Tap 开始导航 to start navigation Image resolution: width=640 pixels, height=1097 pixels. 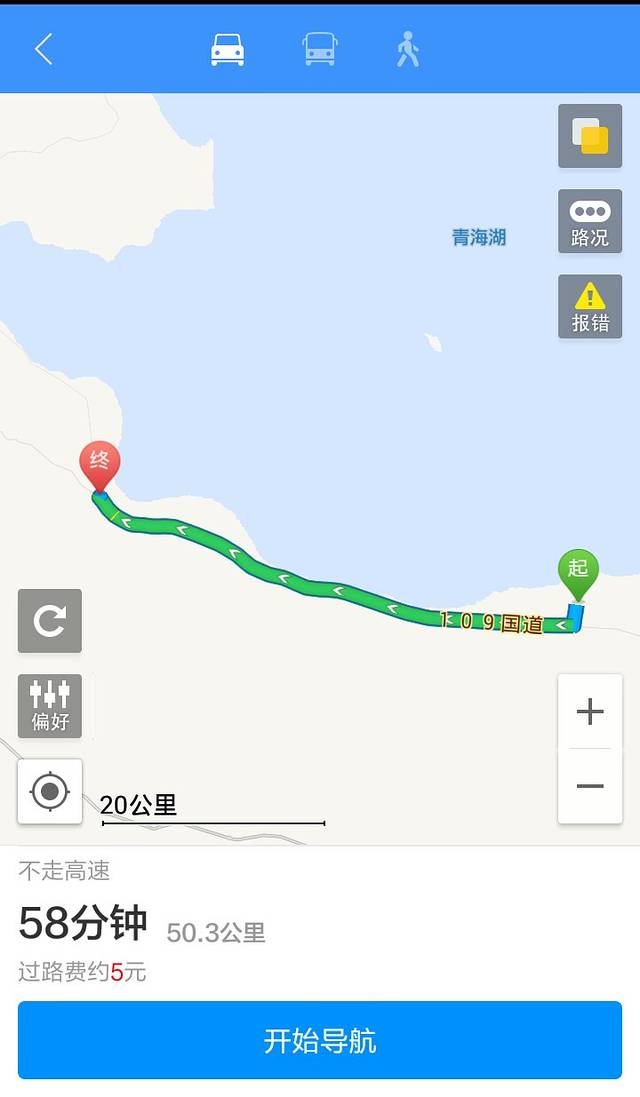(x=320, y=1040)
